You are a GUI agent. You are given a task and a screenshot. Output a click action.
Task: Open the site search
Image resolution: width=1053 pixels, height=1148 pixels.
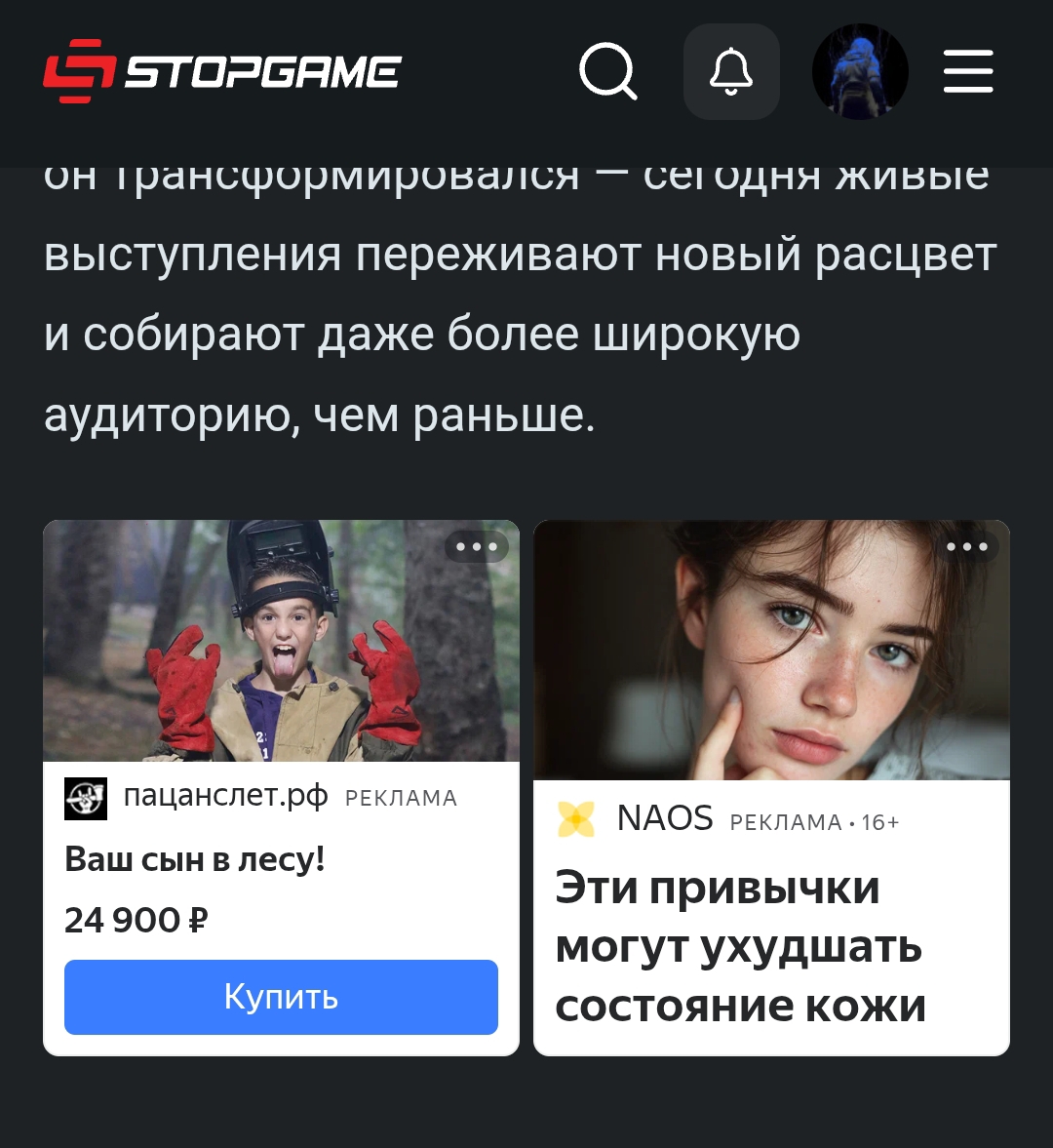(607, 72)
